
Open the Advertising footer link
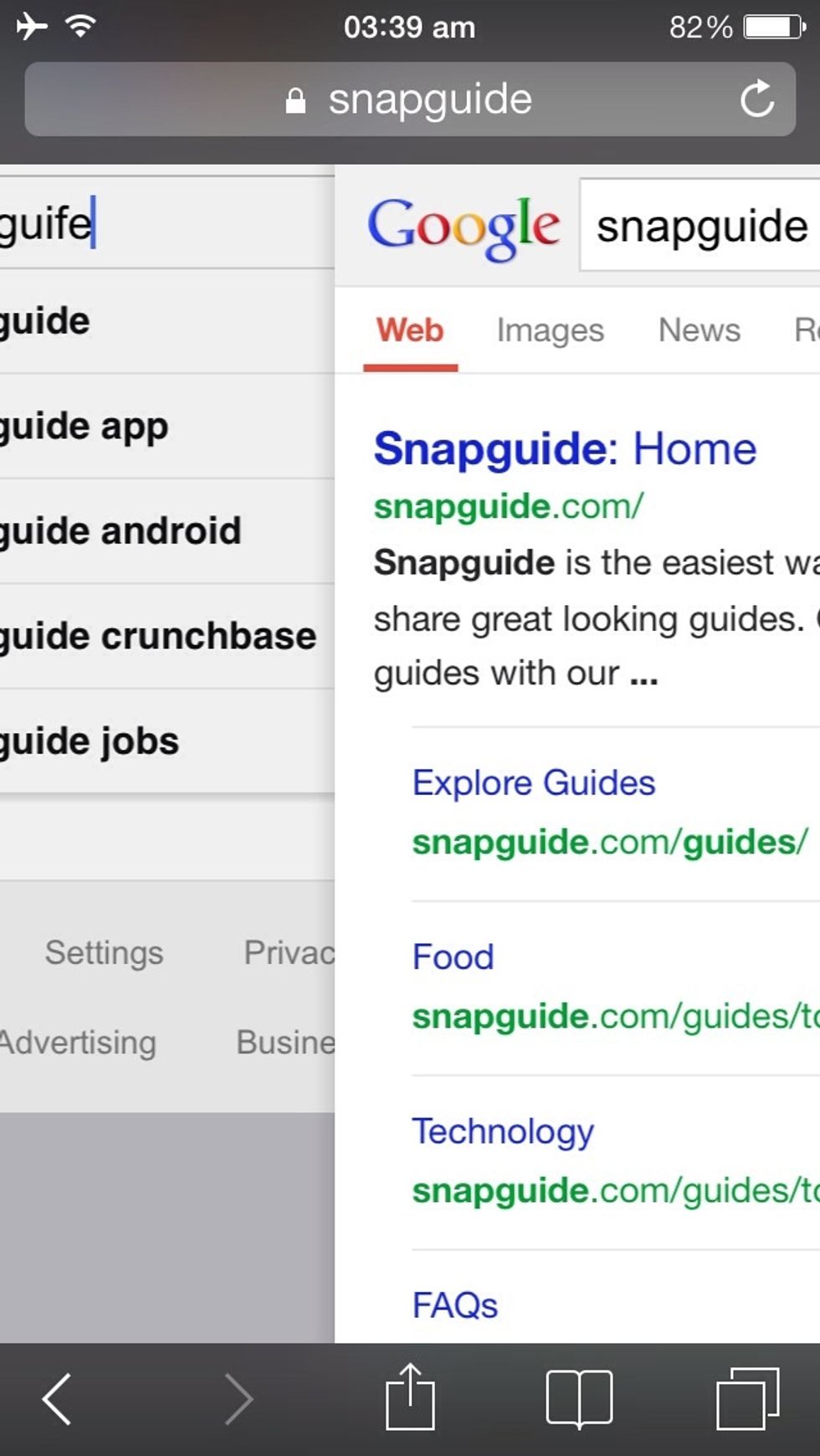[78, 1043]
